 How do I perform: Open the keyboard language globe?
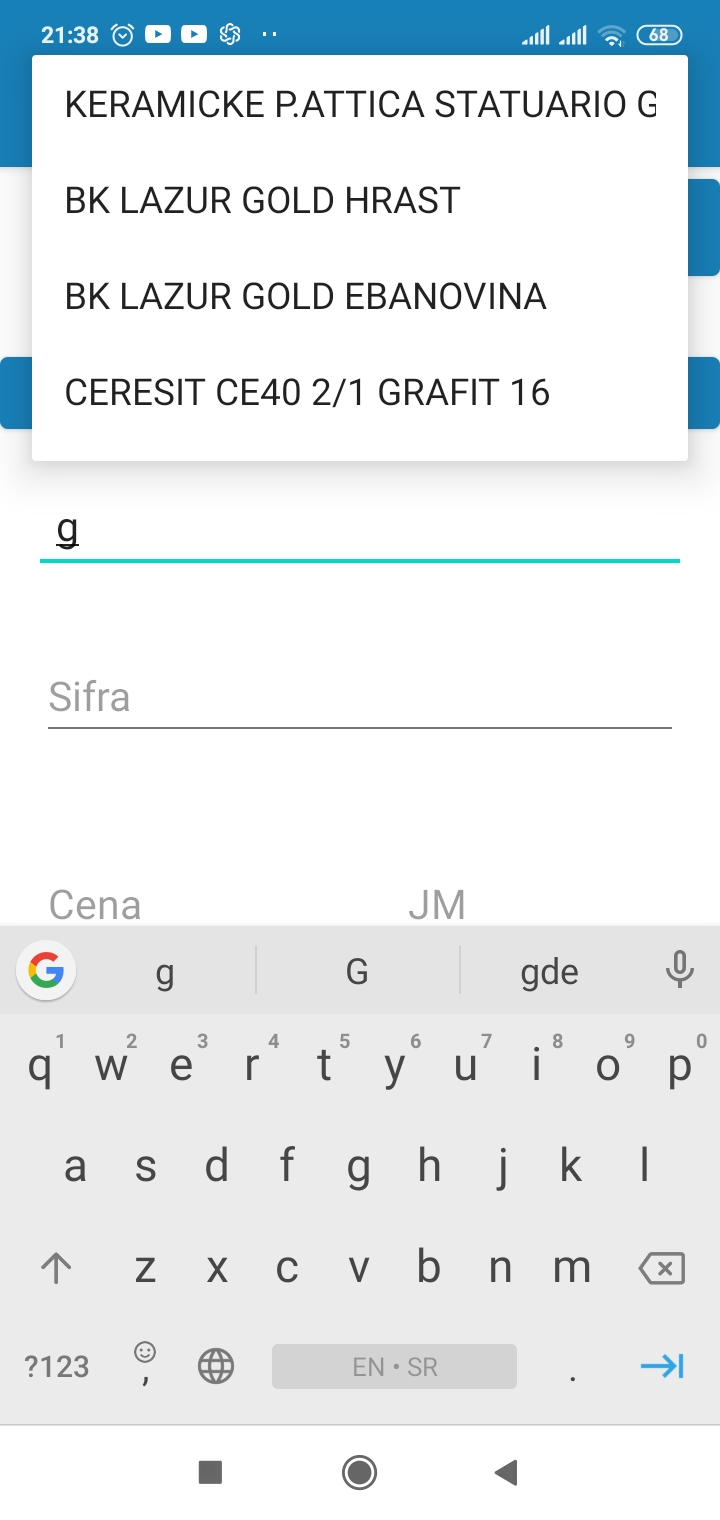(216, 1366)
